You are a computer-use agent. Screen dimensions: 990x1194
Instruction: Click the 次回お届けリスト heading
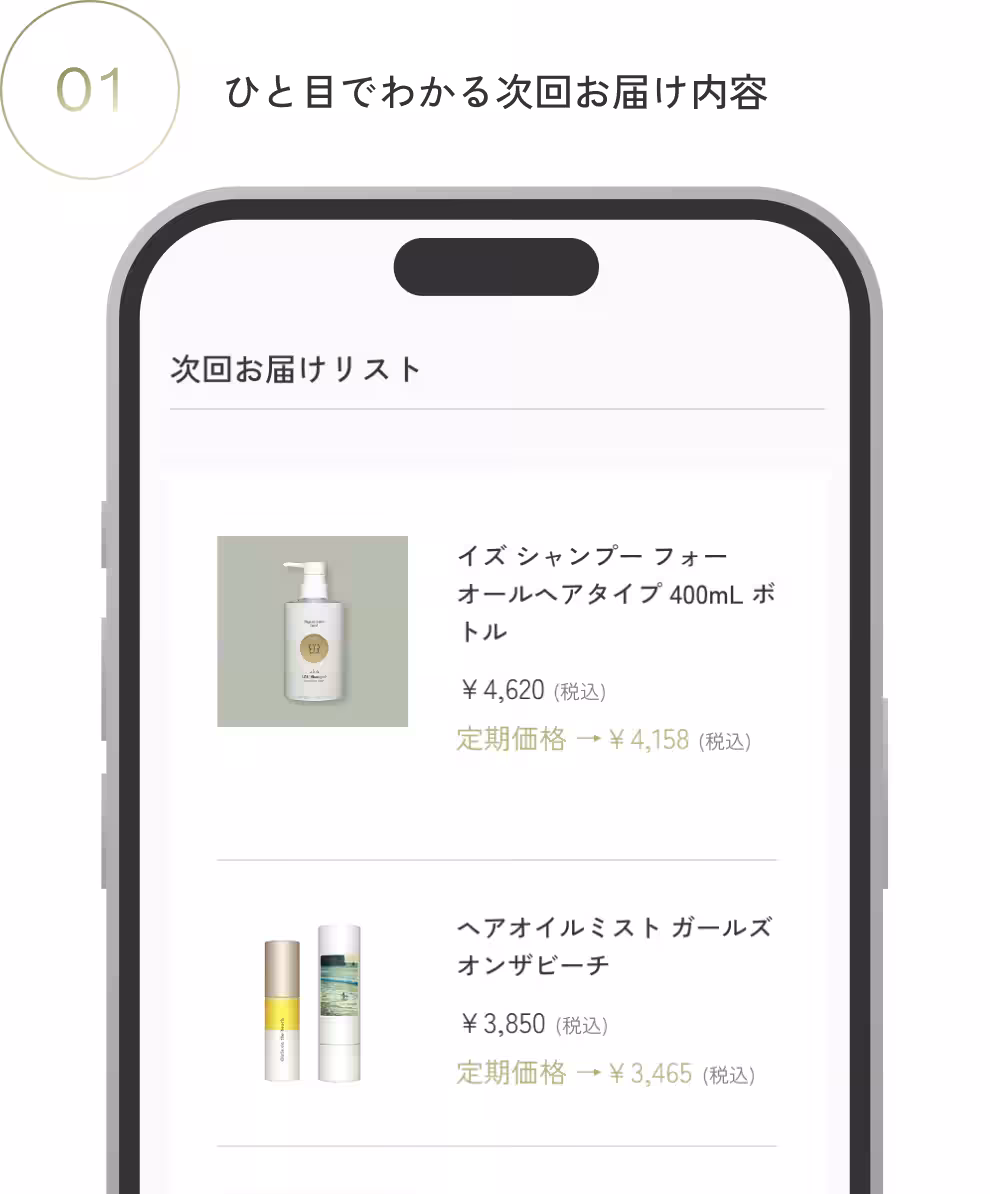click(297, 367)
